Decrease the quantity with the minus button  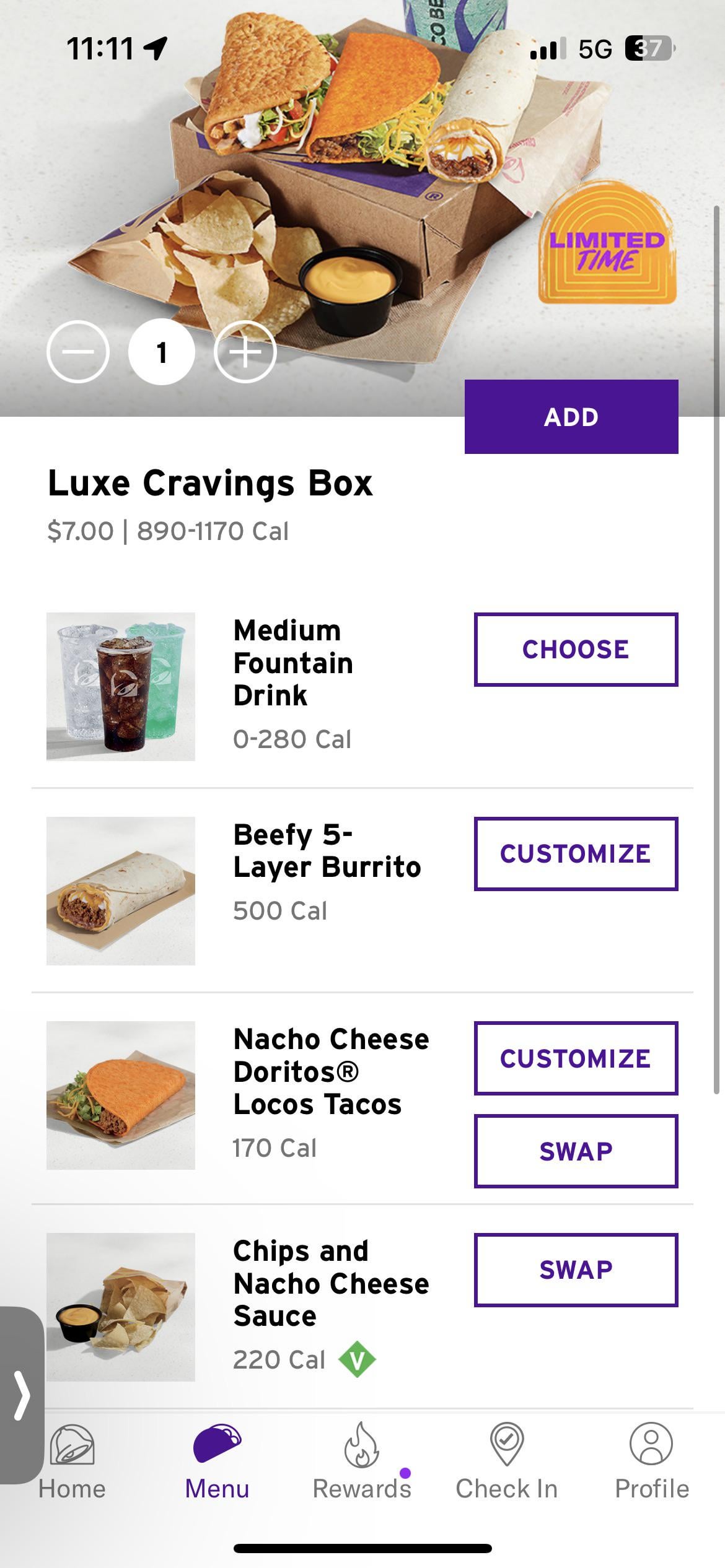pos(78,352)
